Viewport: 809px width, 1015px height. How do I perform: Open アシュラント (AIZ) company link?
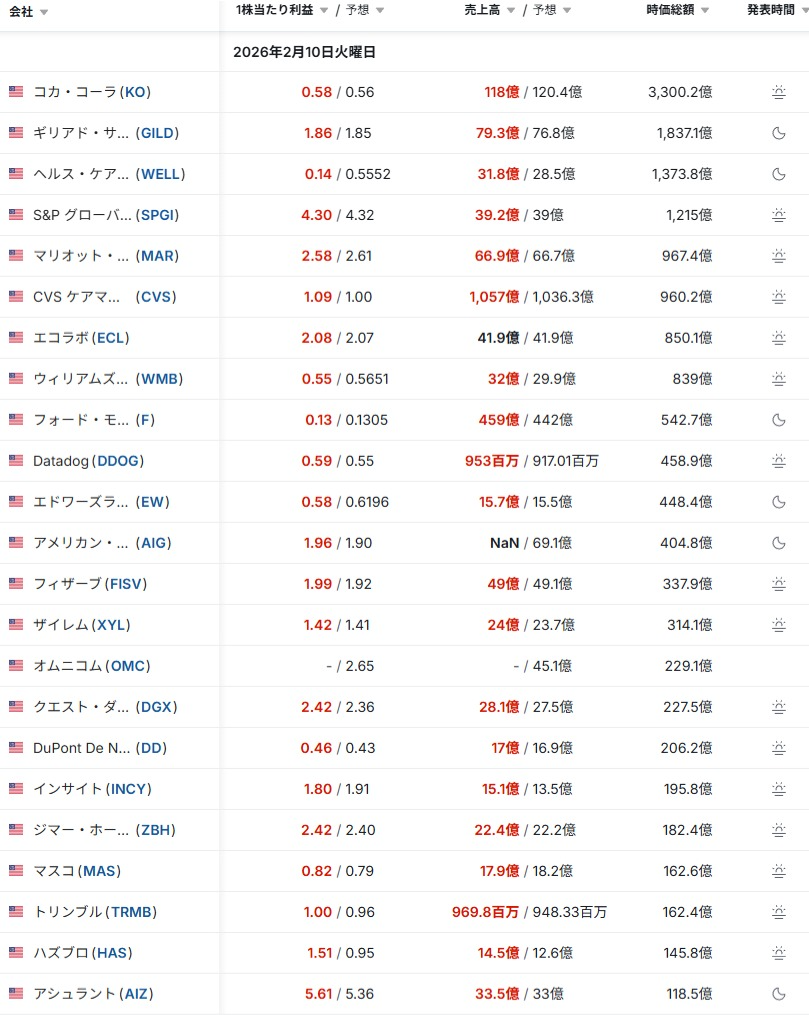pos(93,994)
